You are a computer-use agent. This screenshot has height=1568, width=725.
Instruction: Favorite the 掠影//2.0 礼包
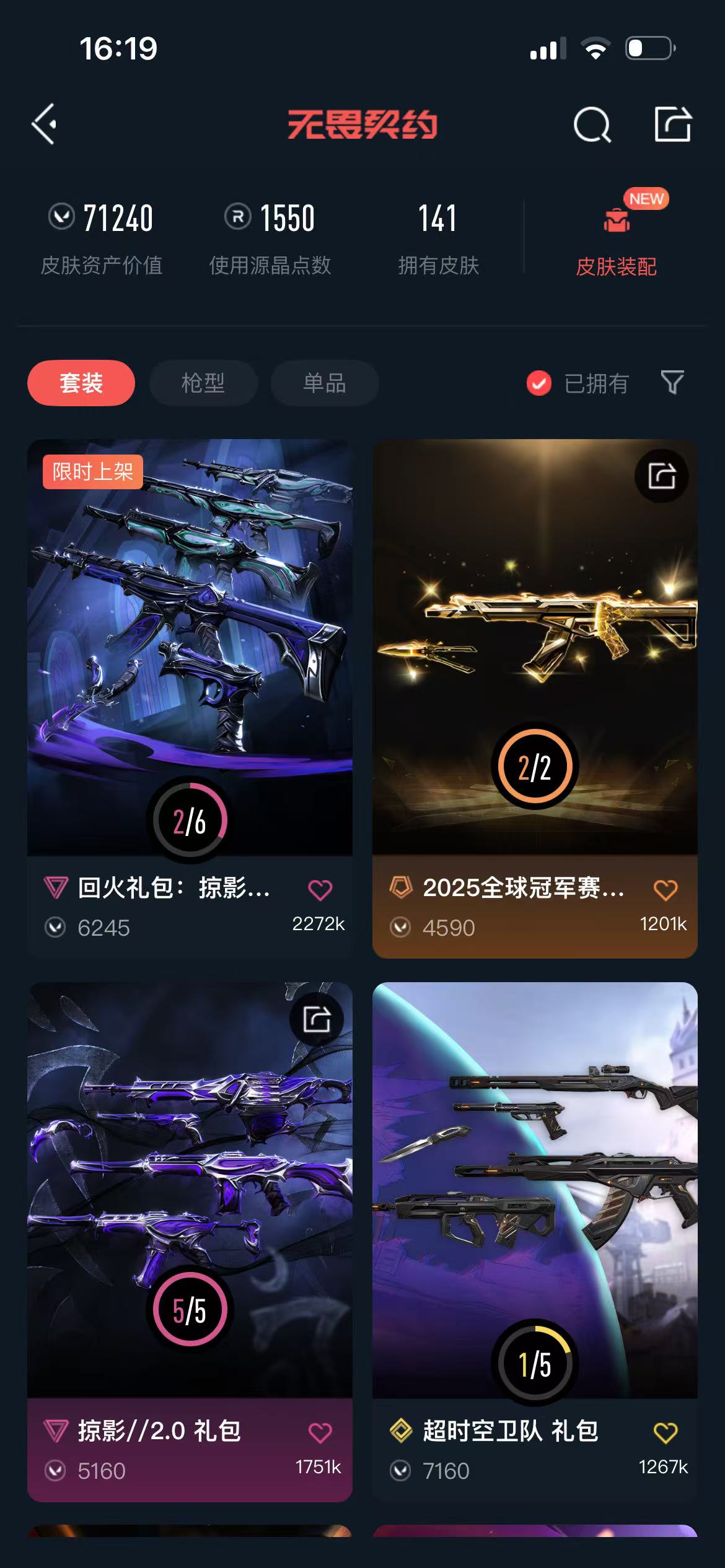click(320, 1432)
